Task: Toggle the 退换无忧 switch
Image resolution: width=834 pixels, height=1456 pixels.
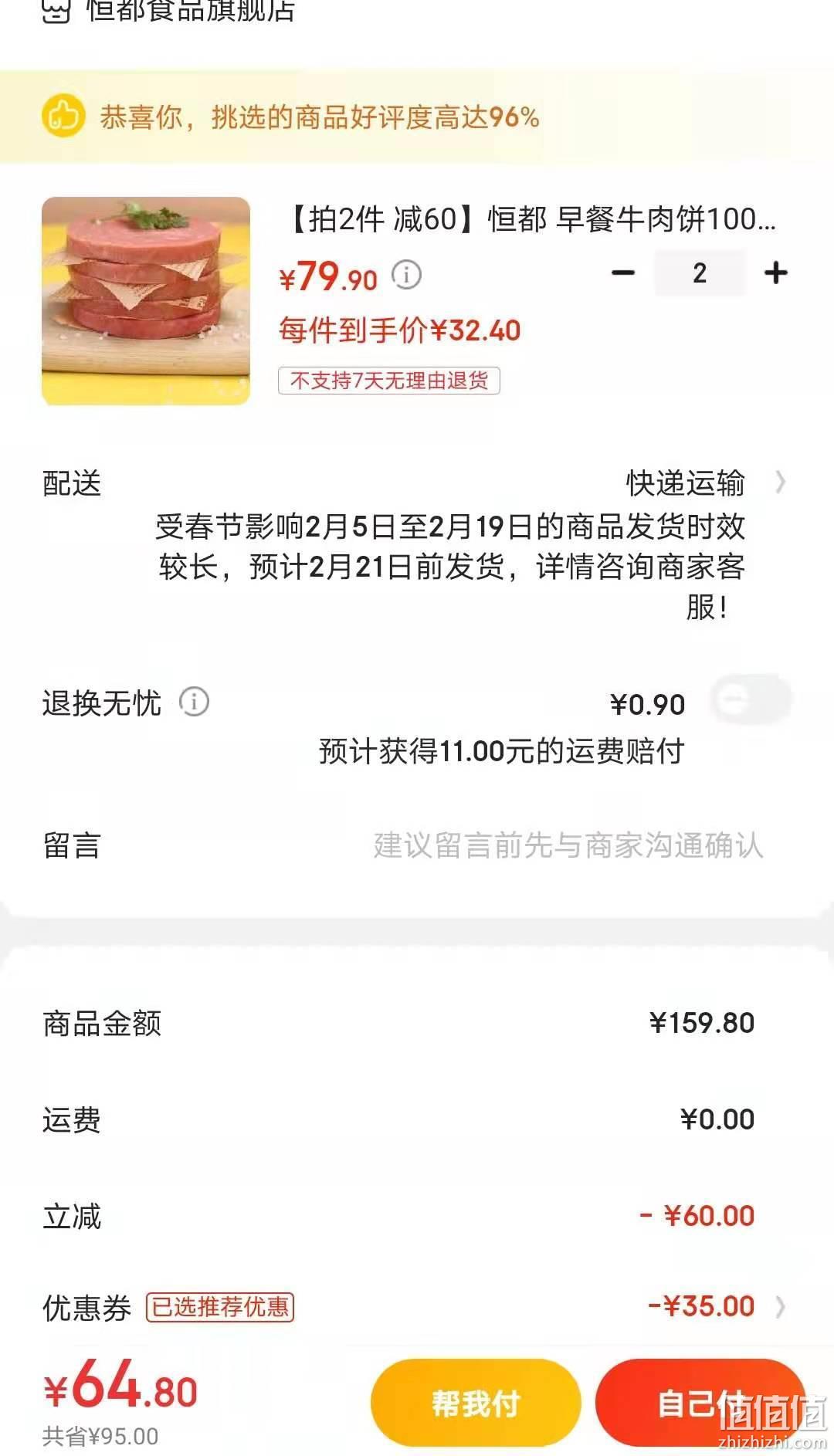Action: click(x=751, y=701)
